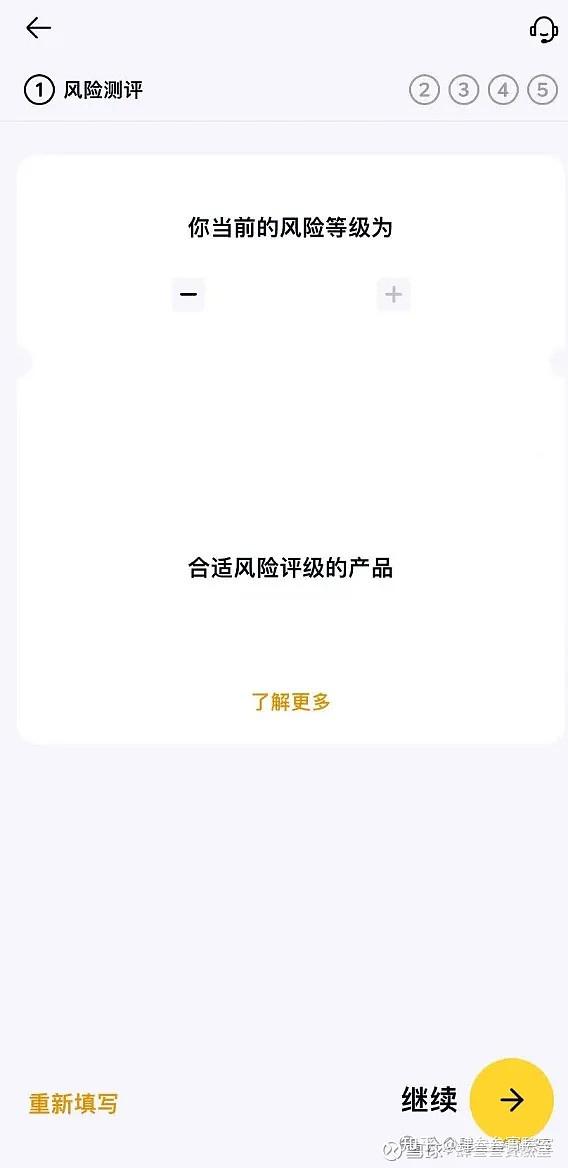Screen dimensions: 568x1168
Task: Tap 重新填写 to refill the assessment
Action: [73, 1103]
